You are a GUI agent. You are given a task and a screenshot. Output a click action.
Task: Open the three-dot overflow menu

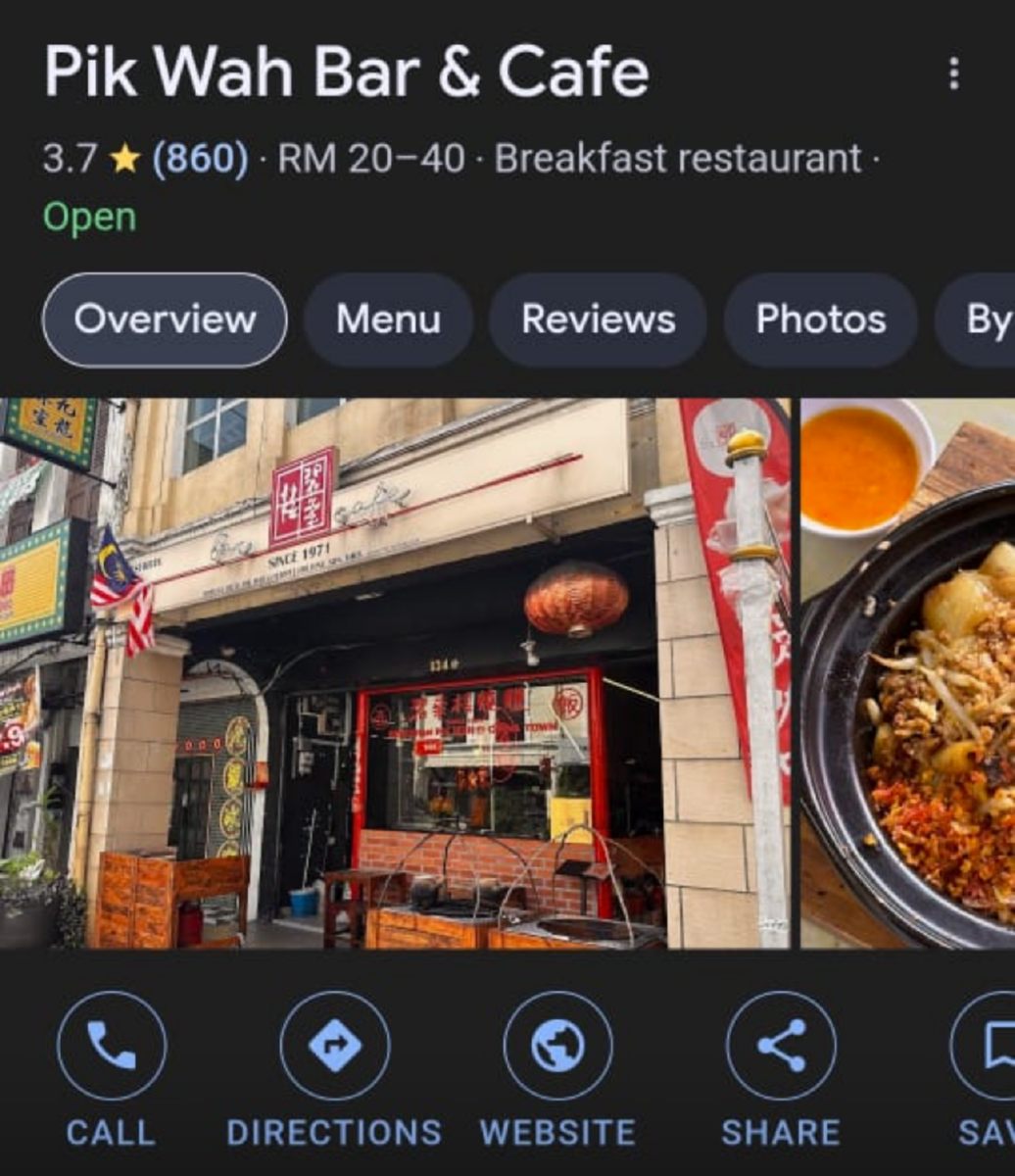tap(953, 73)
